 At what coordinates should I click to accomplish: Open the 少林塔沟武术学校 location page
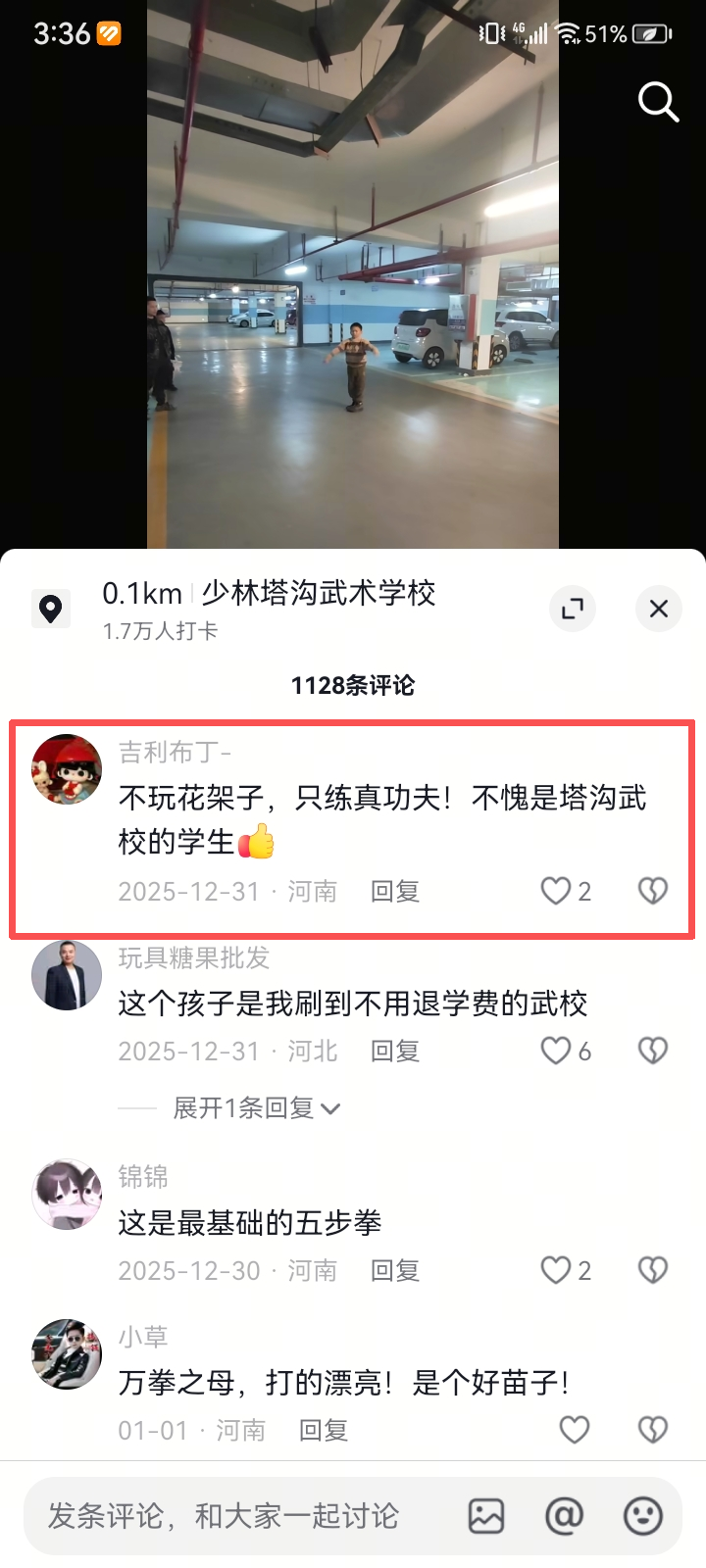tap(319, 594)
